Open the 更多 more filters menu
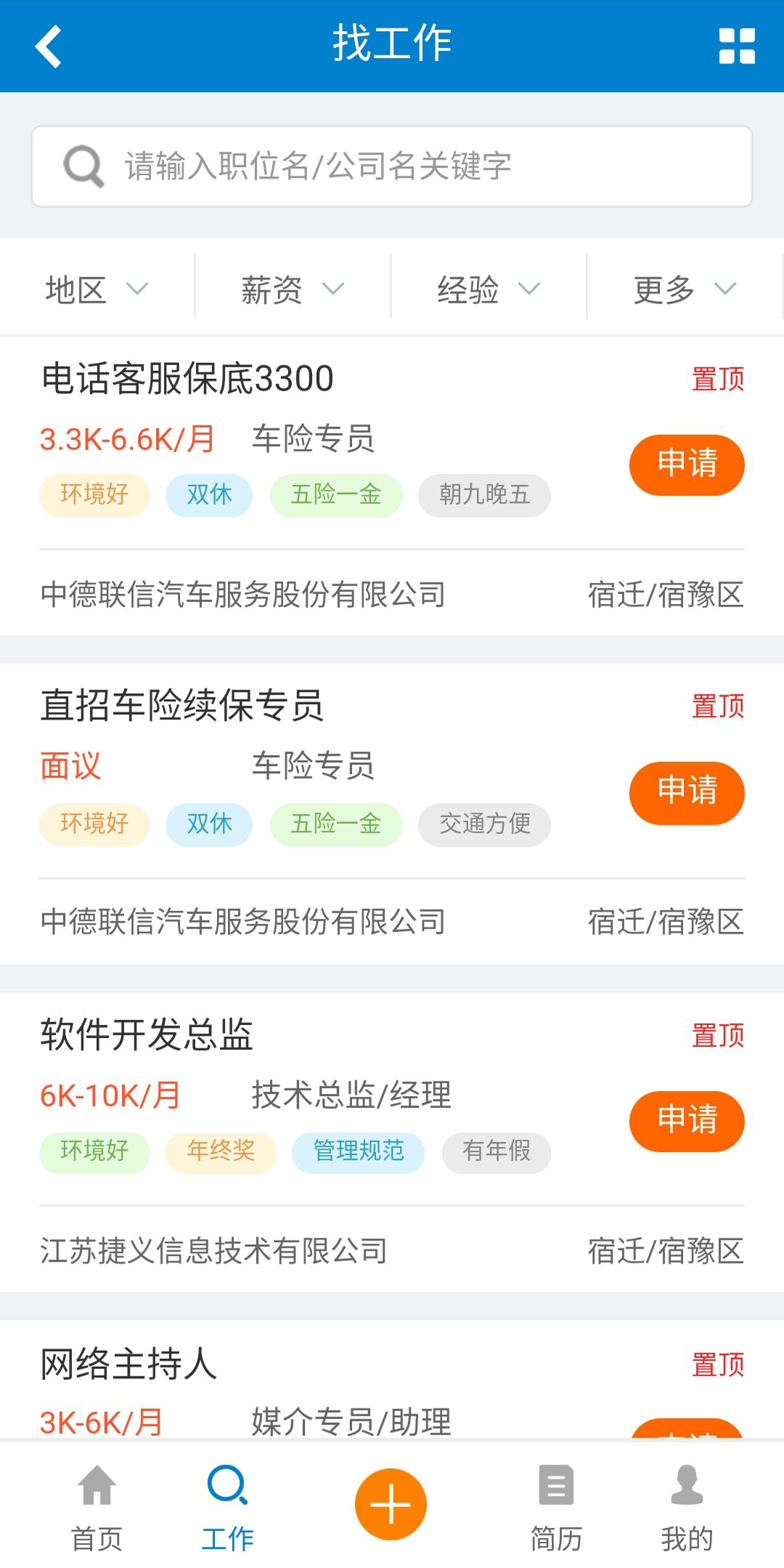784x1568 pixels. pos(684,289)
